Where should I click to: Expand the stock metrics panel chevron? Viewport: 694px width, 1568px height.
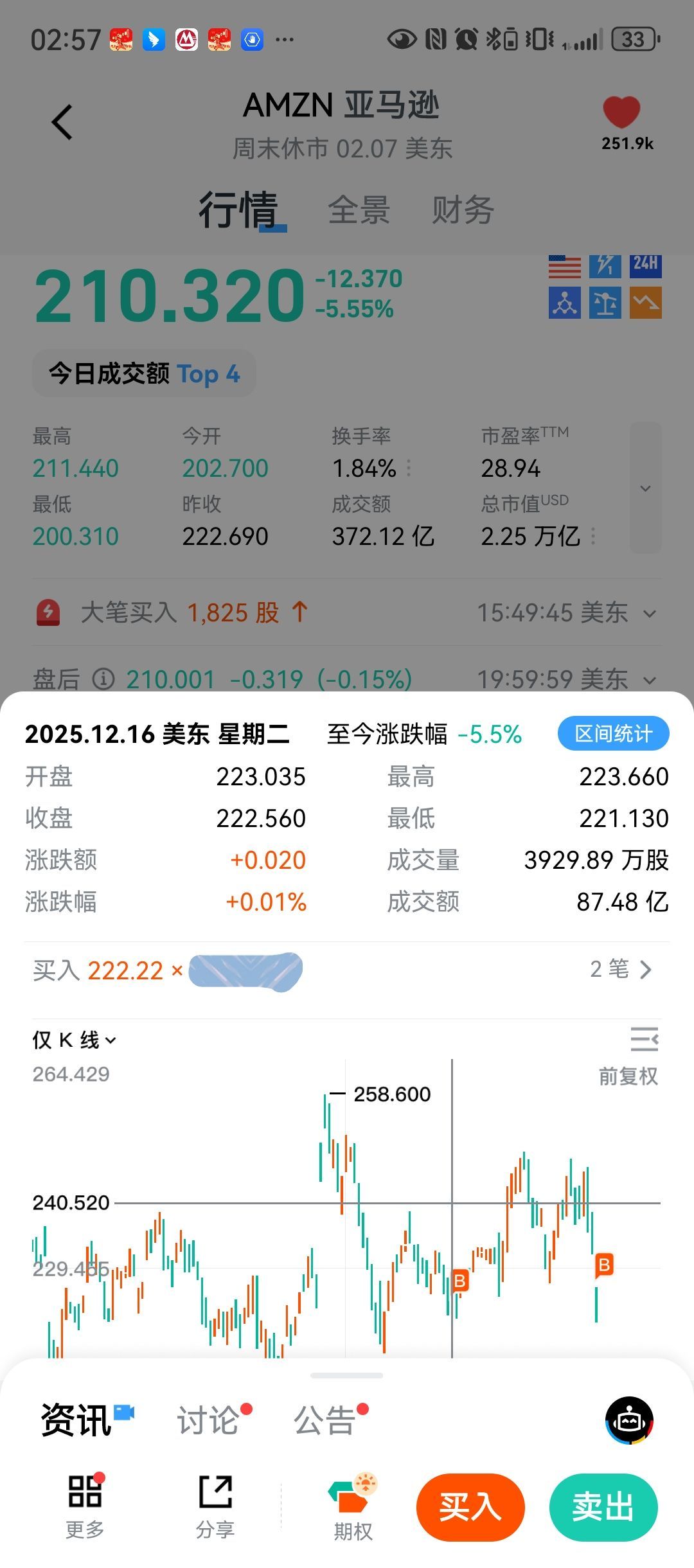click(645, 488)
